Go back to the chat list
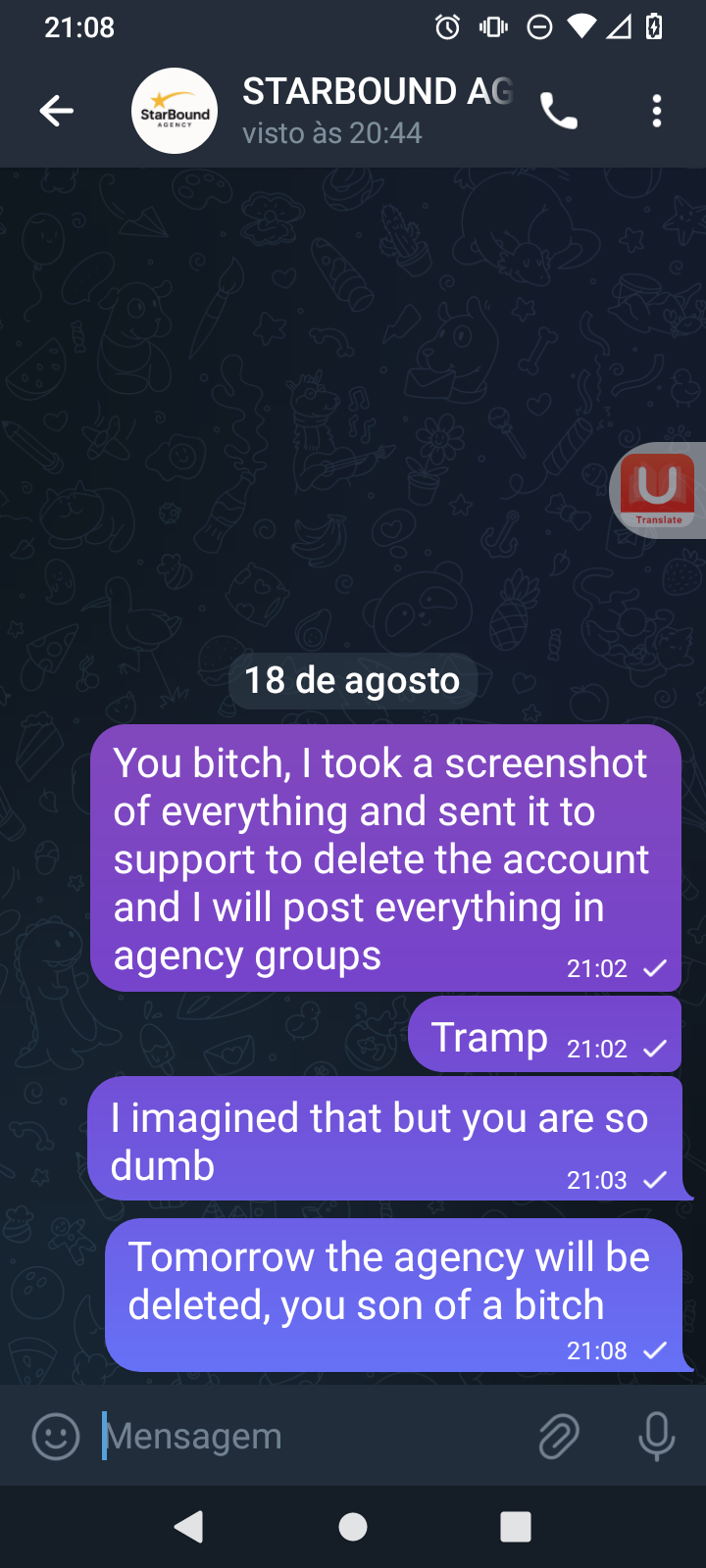This screenshot has height=1568, width=706. (56, 111)
